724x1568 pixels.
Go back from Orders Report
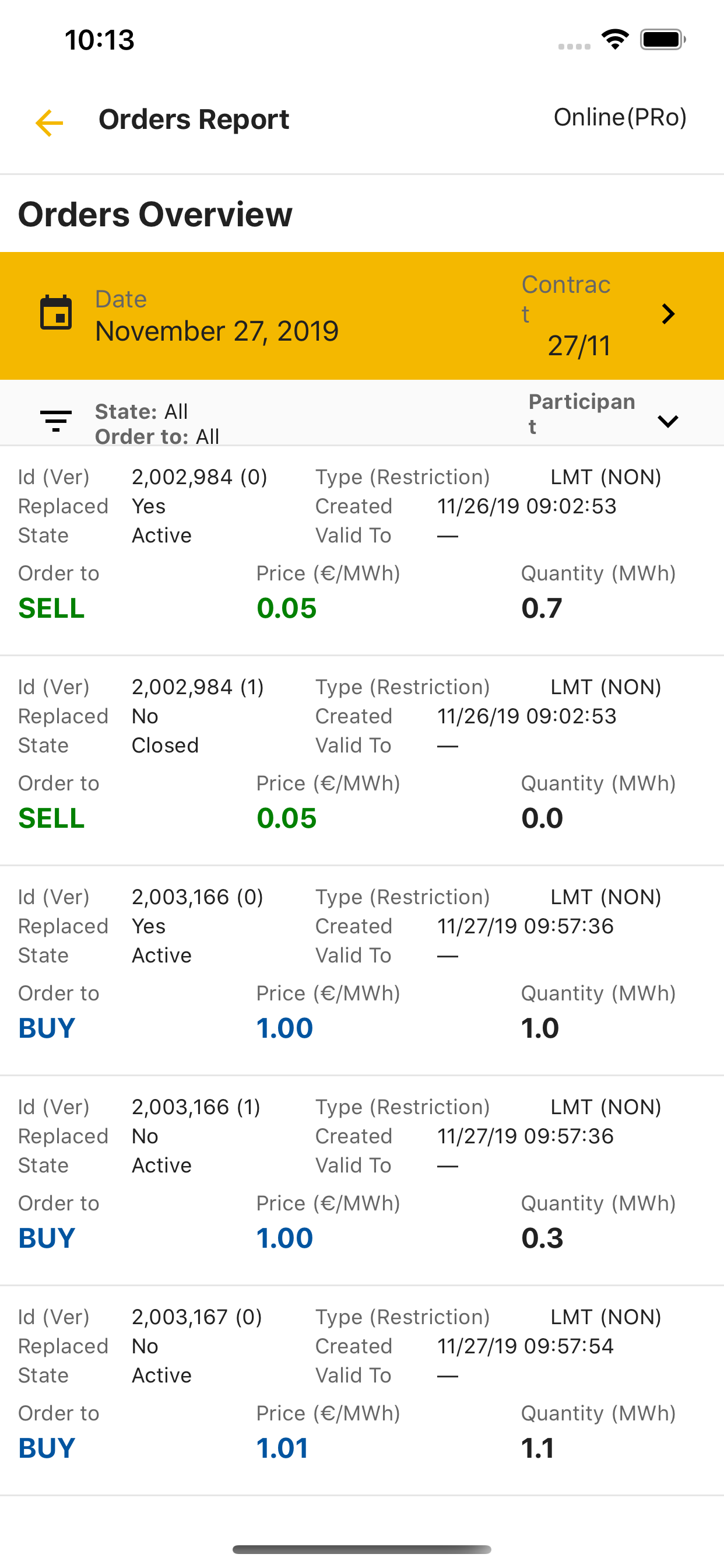[50, 123]
